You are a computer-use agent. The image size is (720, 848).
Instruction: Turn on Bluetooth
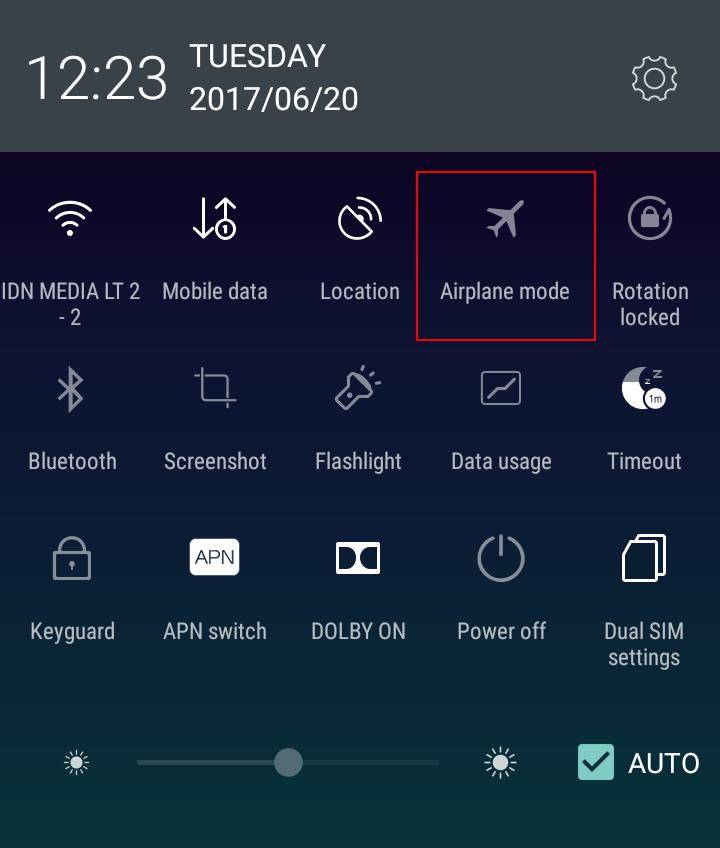point(70,390)
